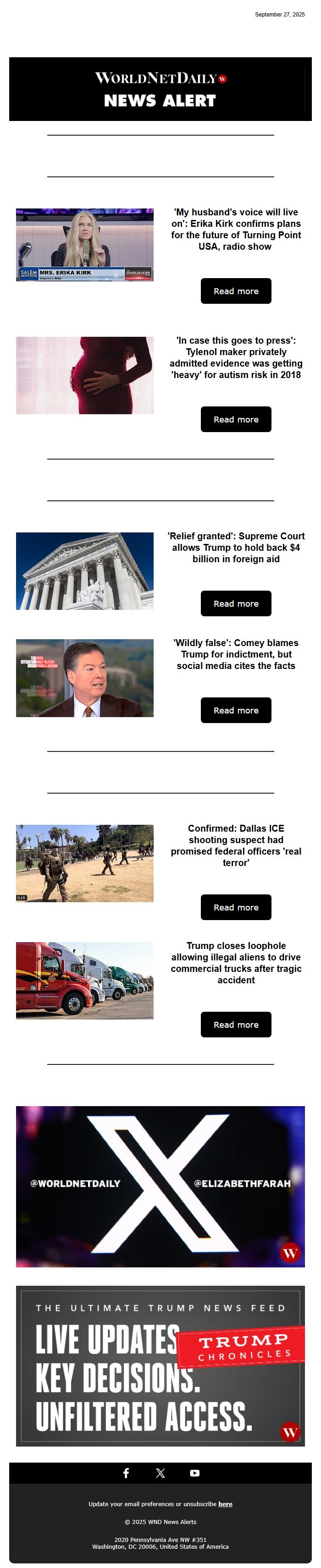Open the YouTube channel via footer icon
Viewport: 321px width, 1568px height.
[195, 1473]
